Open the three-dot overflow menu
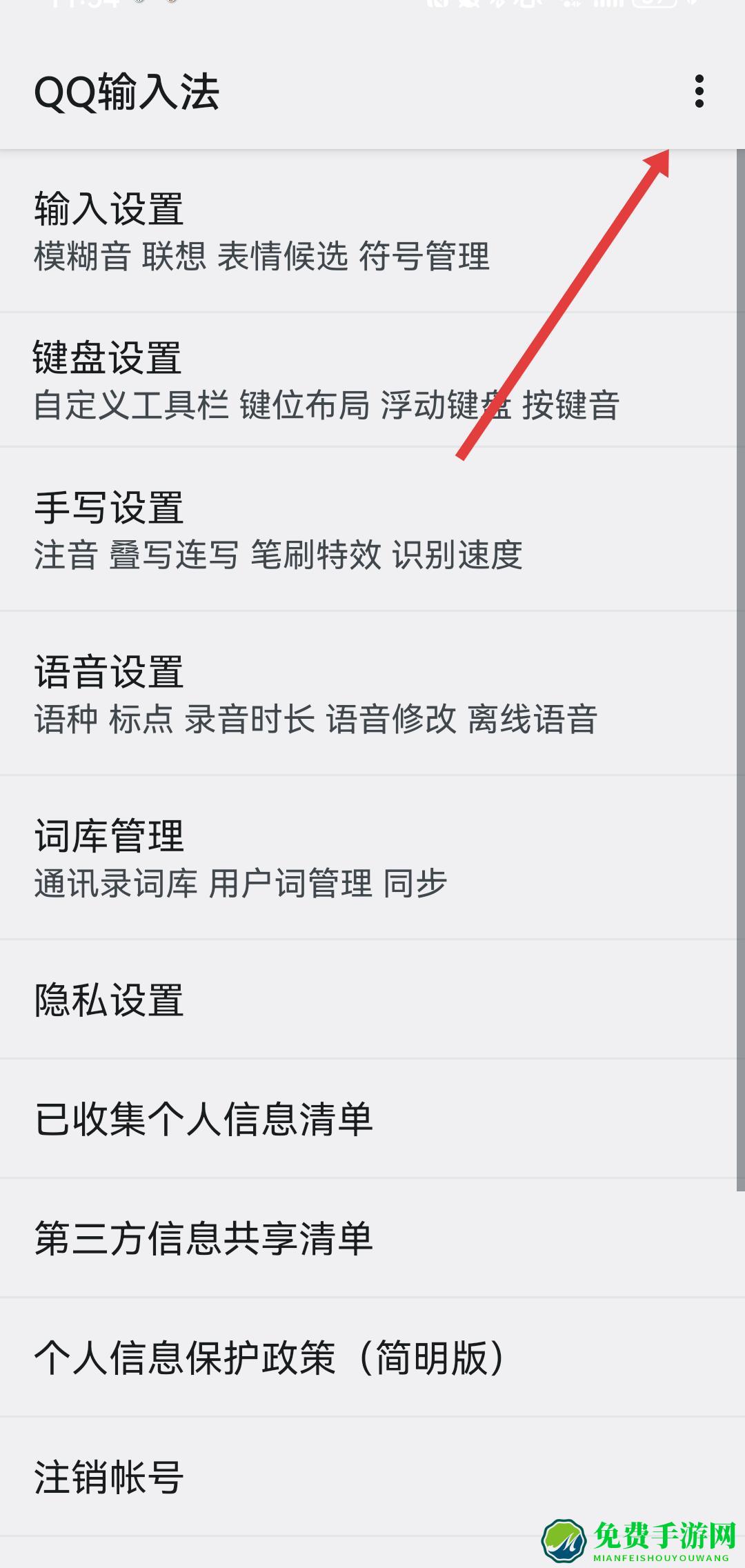Image resolution: width=745 pixels, height=1568 pixels. click(699, 92)
